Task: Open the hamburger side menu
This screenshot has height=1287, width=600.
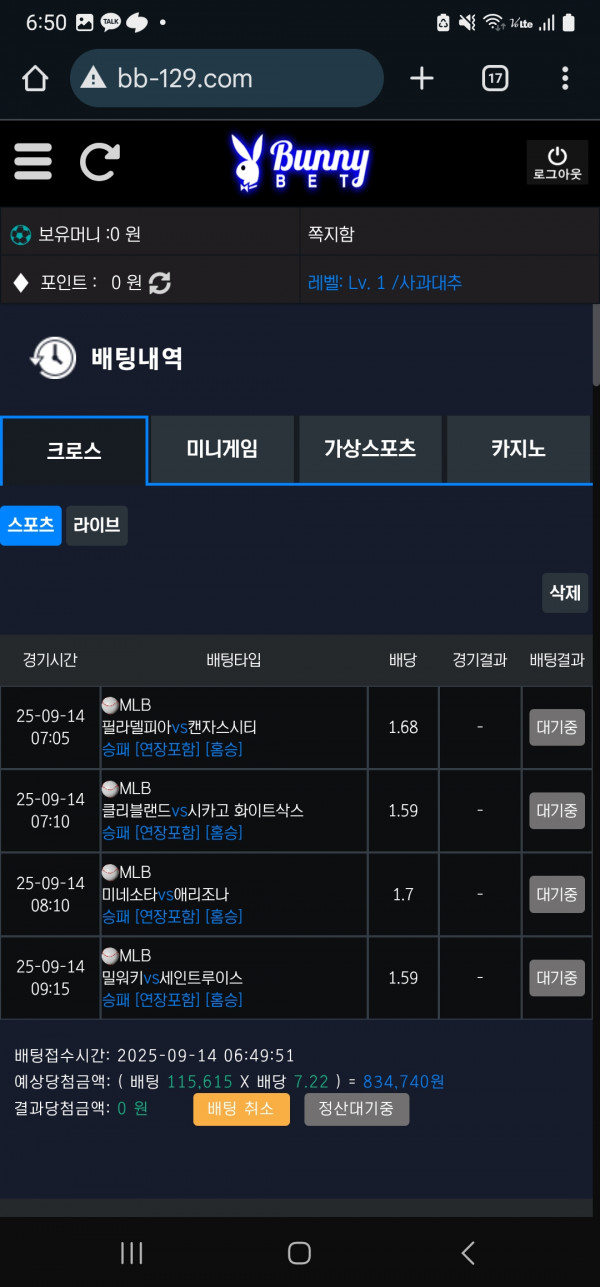Action: tap(33, 161)
